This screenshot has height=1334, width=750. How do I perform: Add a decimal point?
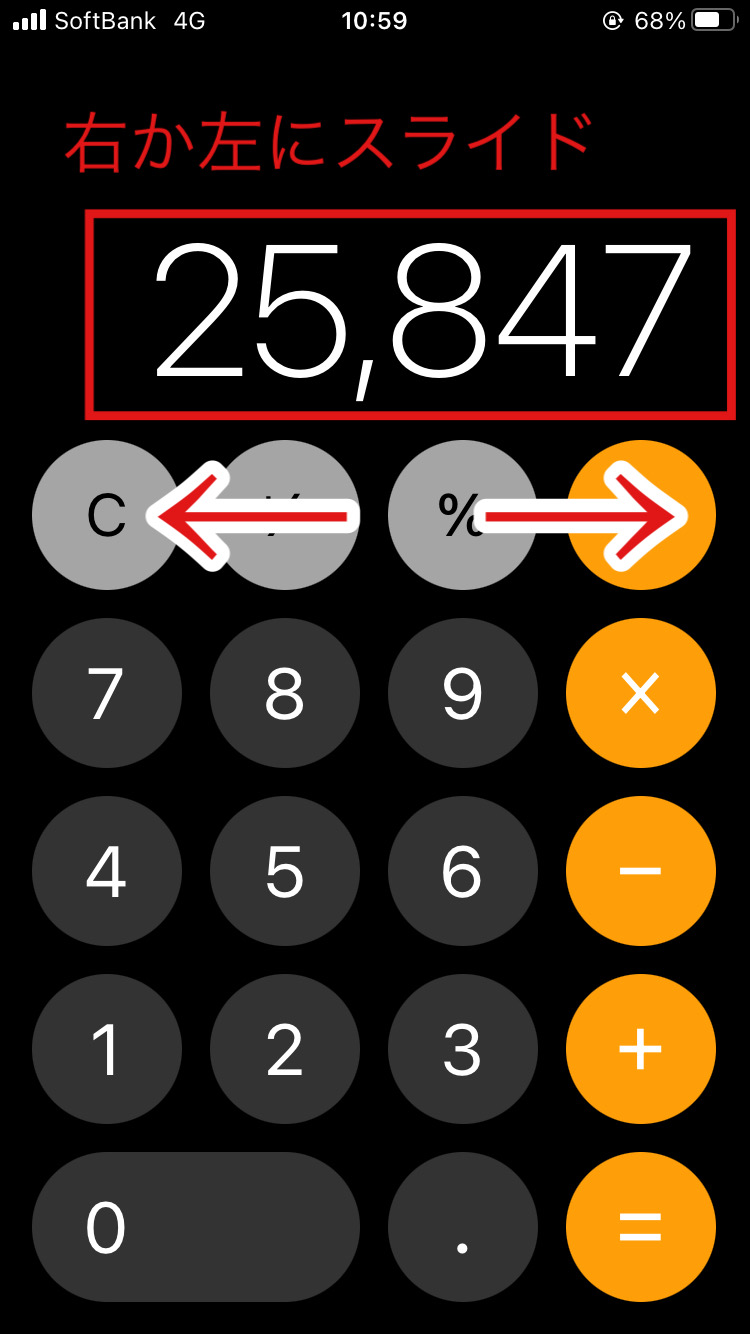[462, 1227]
